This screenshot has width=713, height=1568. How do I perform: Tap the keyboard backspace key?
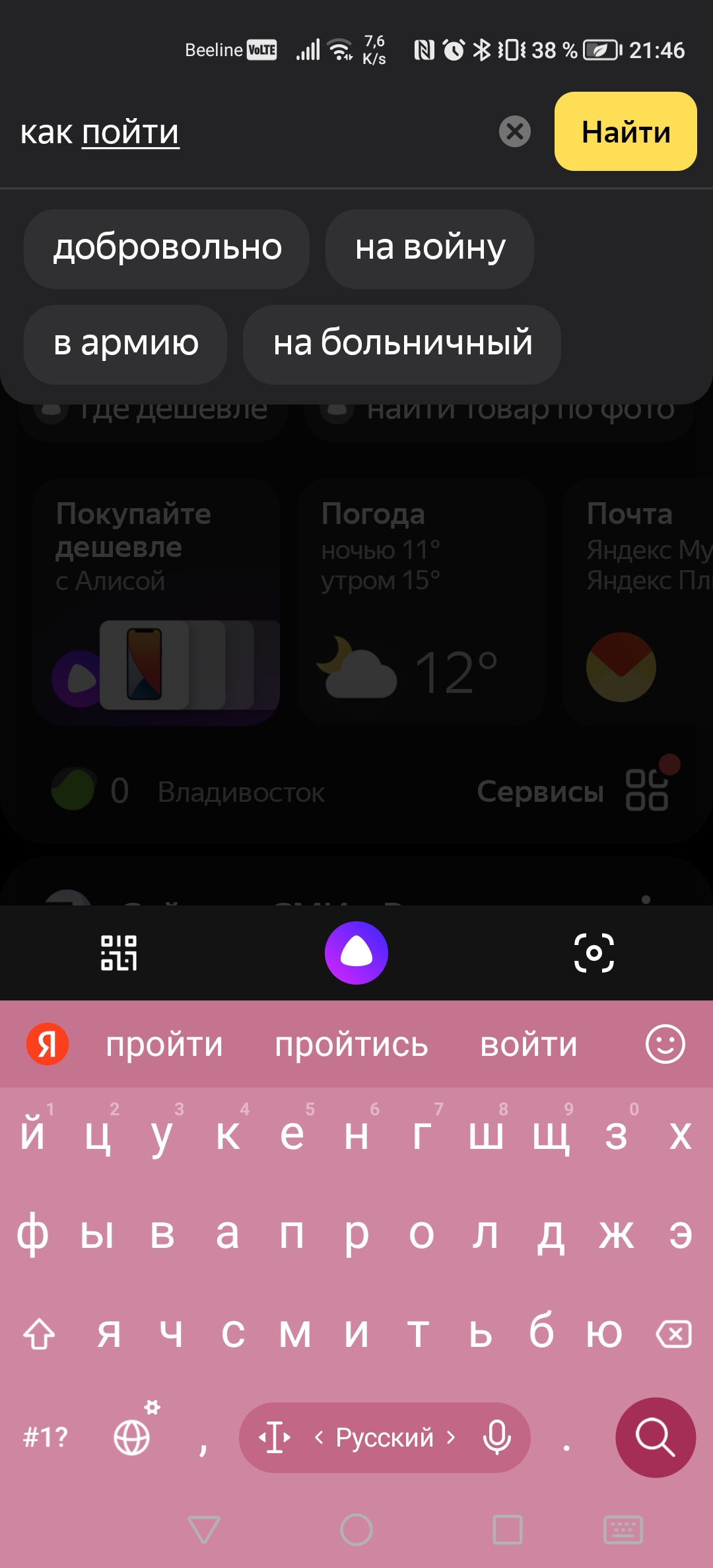tap(674, 1334)
